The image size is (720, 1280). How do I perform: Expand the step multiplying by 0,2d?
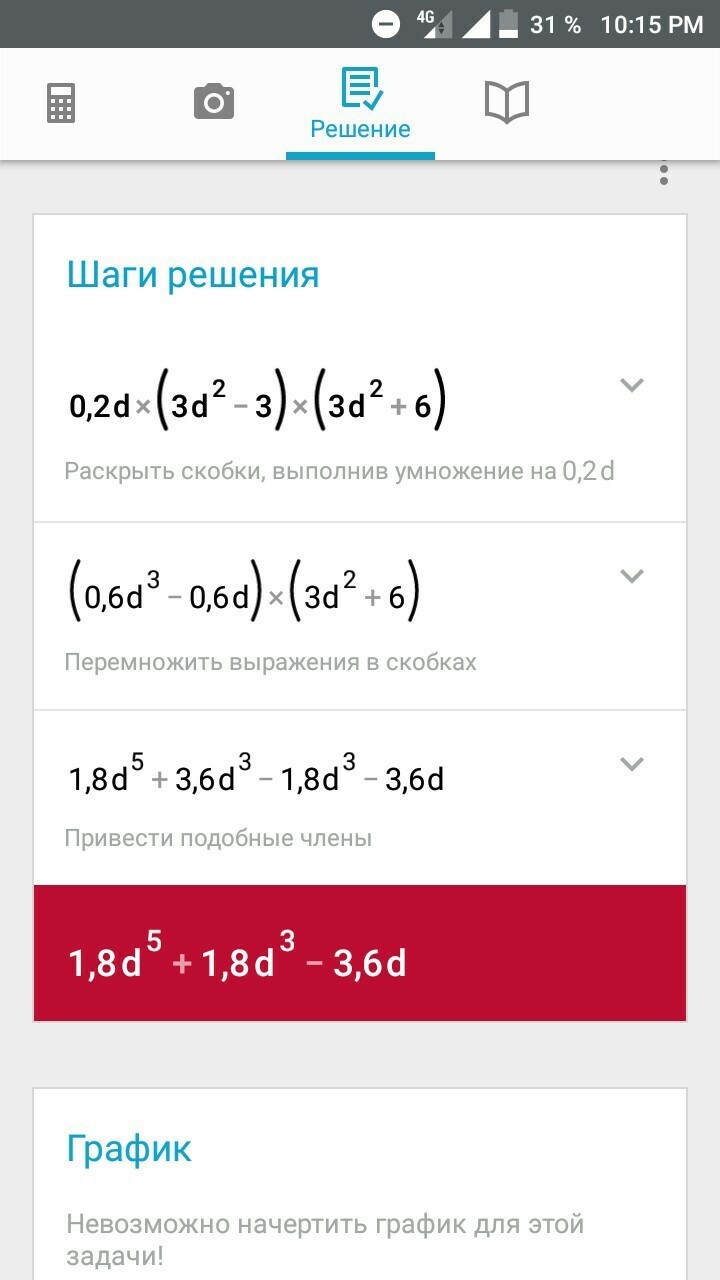click(631, 385)
